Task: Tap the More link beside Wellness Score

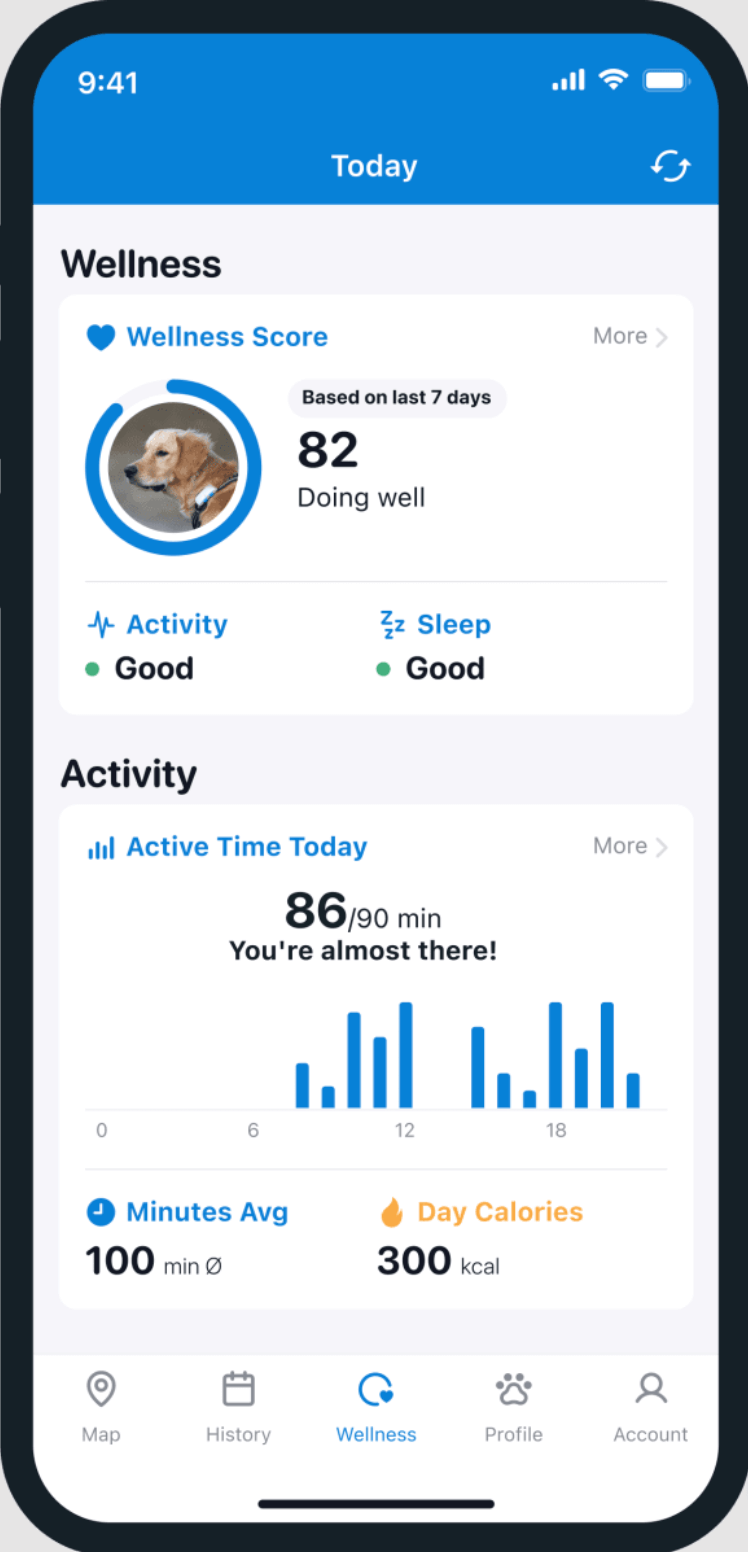Action: [619, 336]
